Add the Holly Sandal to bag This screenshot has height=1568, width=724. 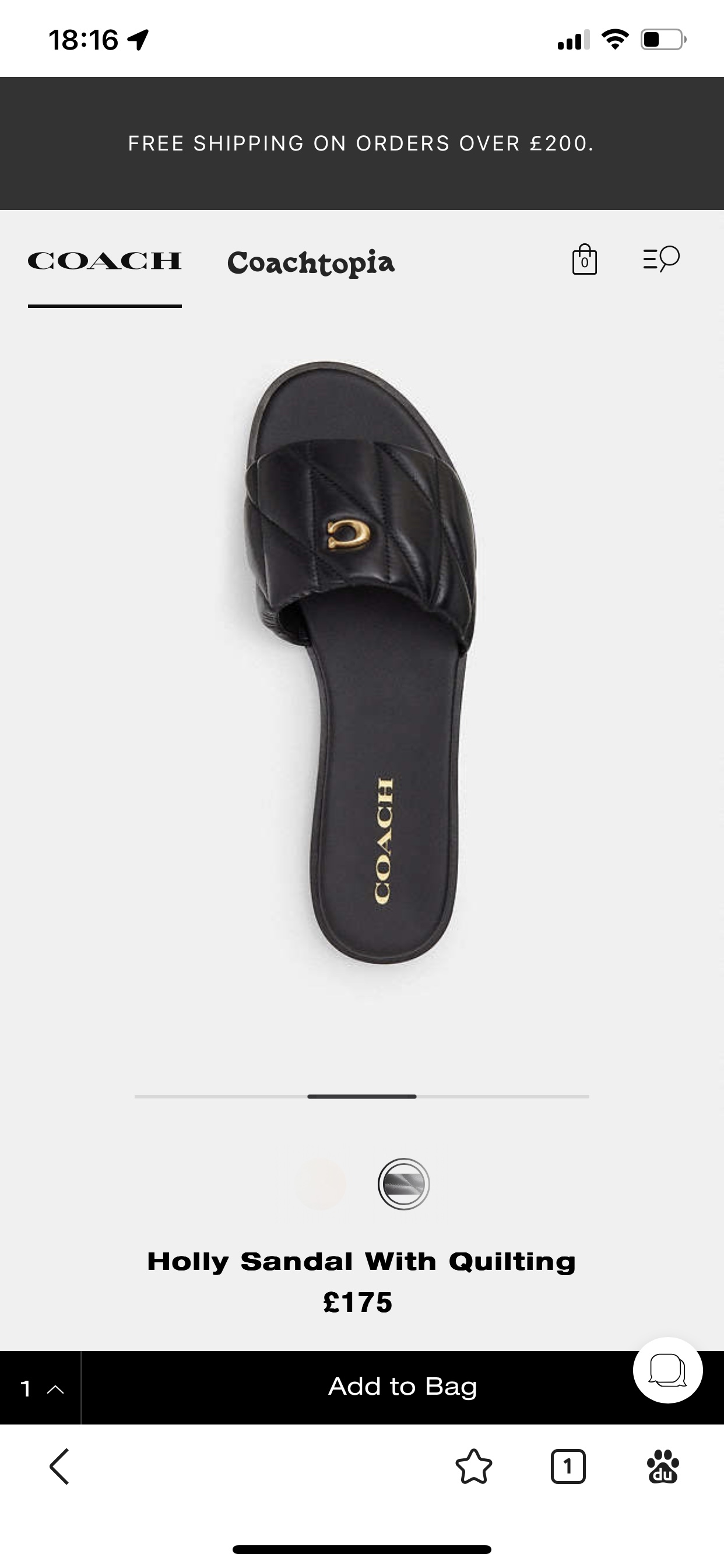pos(402,1387)
